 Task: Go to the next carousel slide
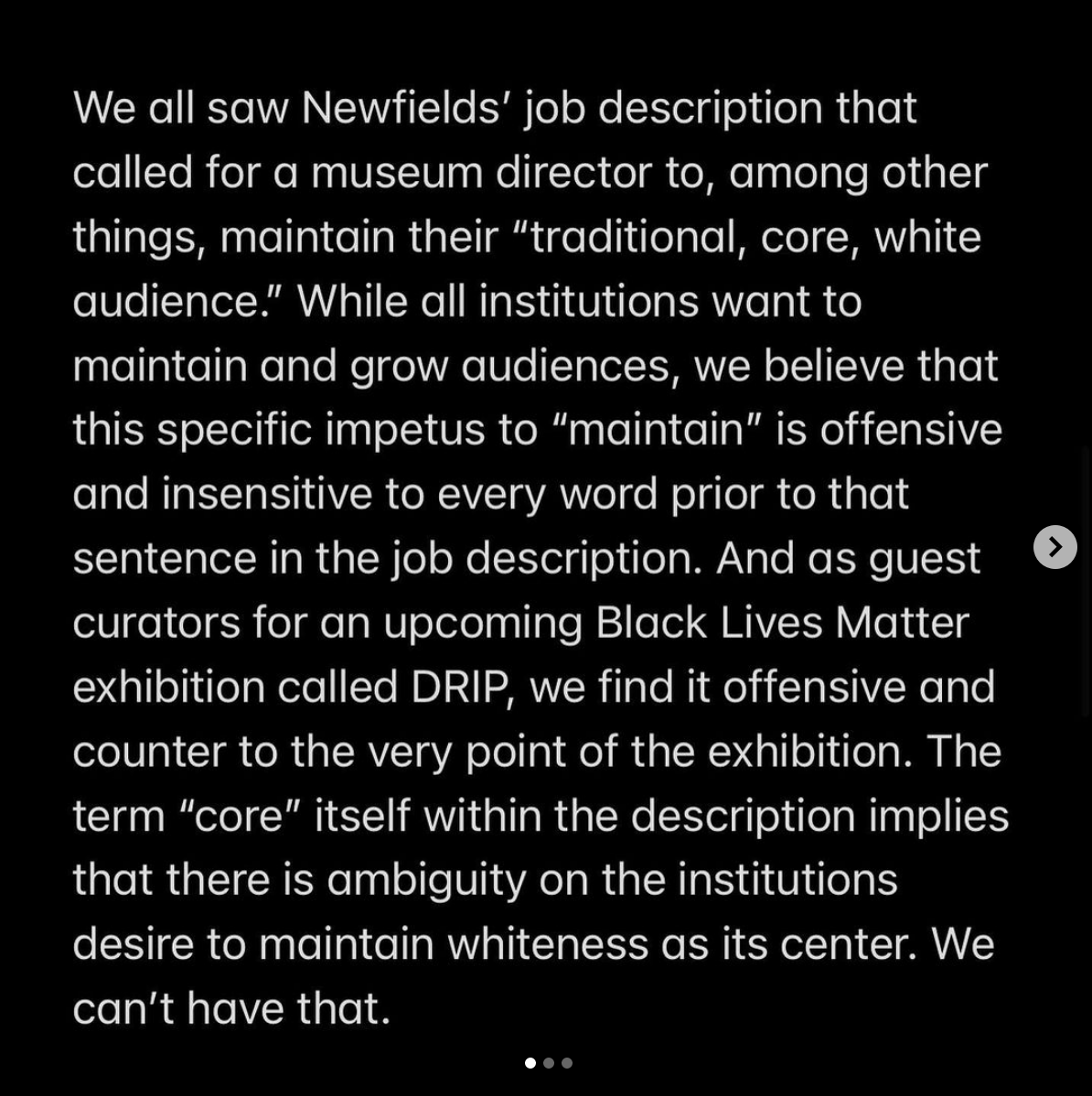(1055, 547)
